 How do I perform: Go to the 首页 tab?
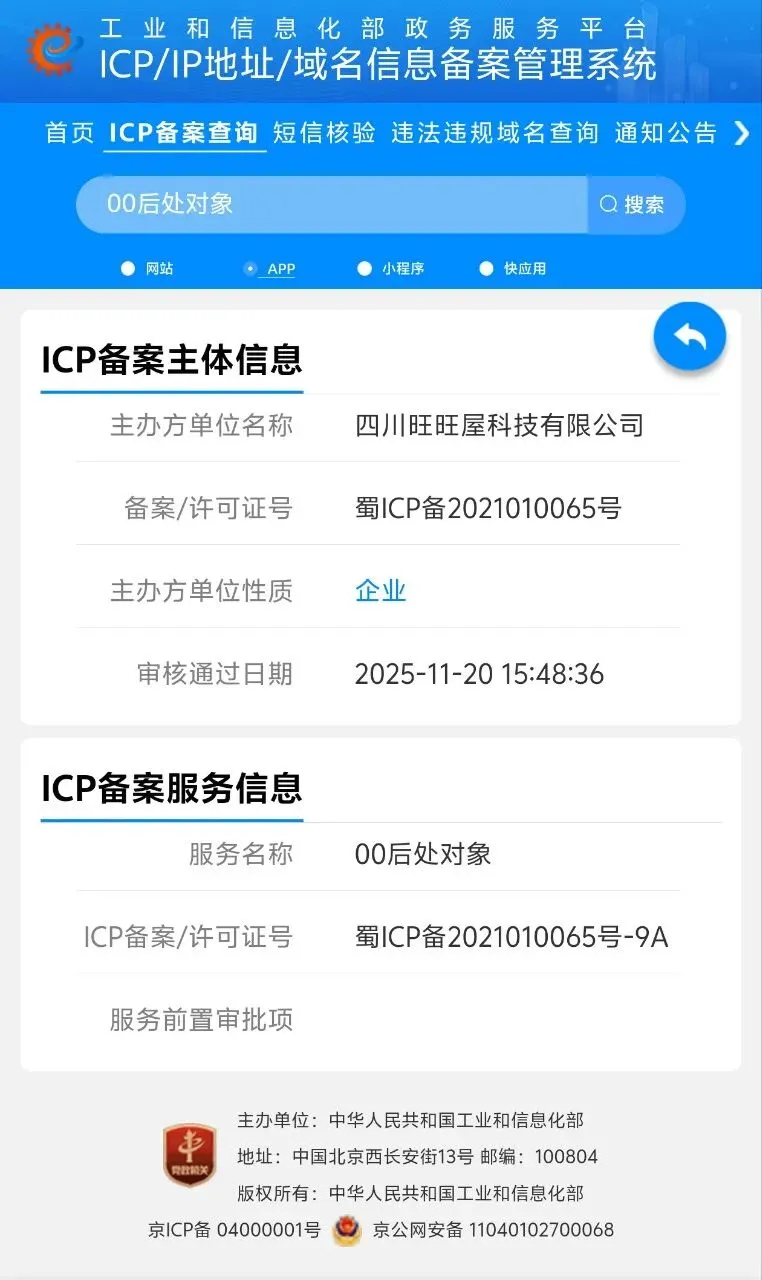(70, 133)
